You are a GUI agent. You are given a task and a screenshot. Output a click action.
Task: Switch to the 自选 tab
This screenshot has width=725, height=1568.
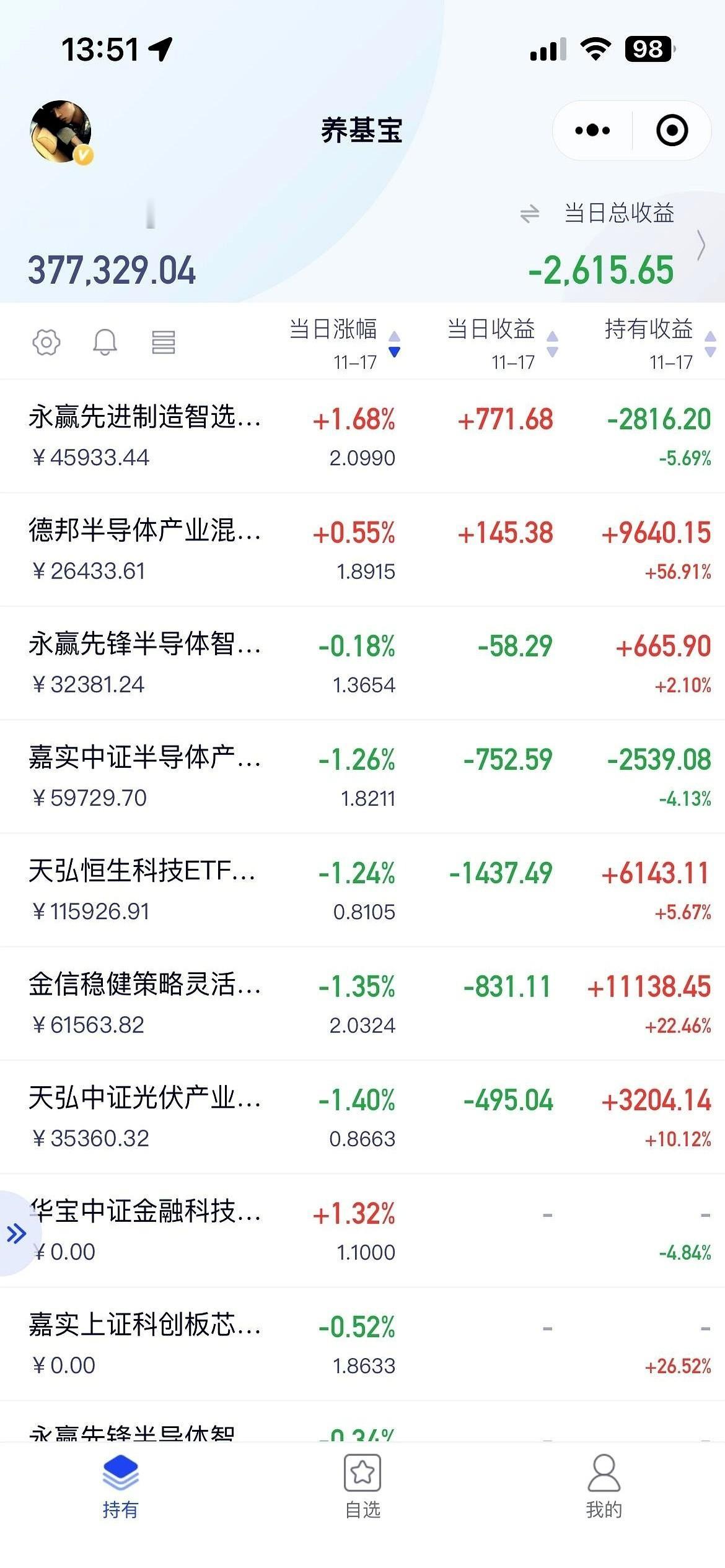(x=362, y=1486)
